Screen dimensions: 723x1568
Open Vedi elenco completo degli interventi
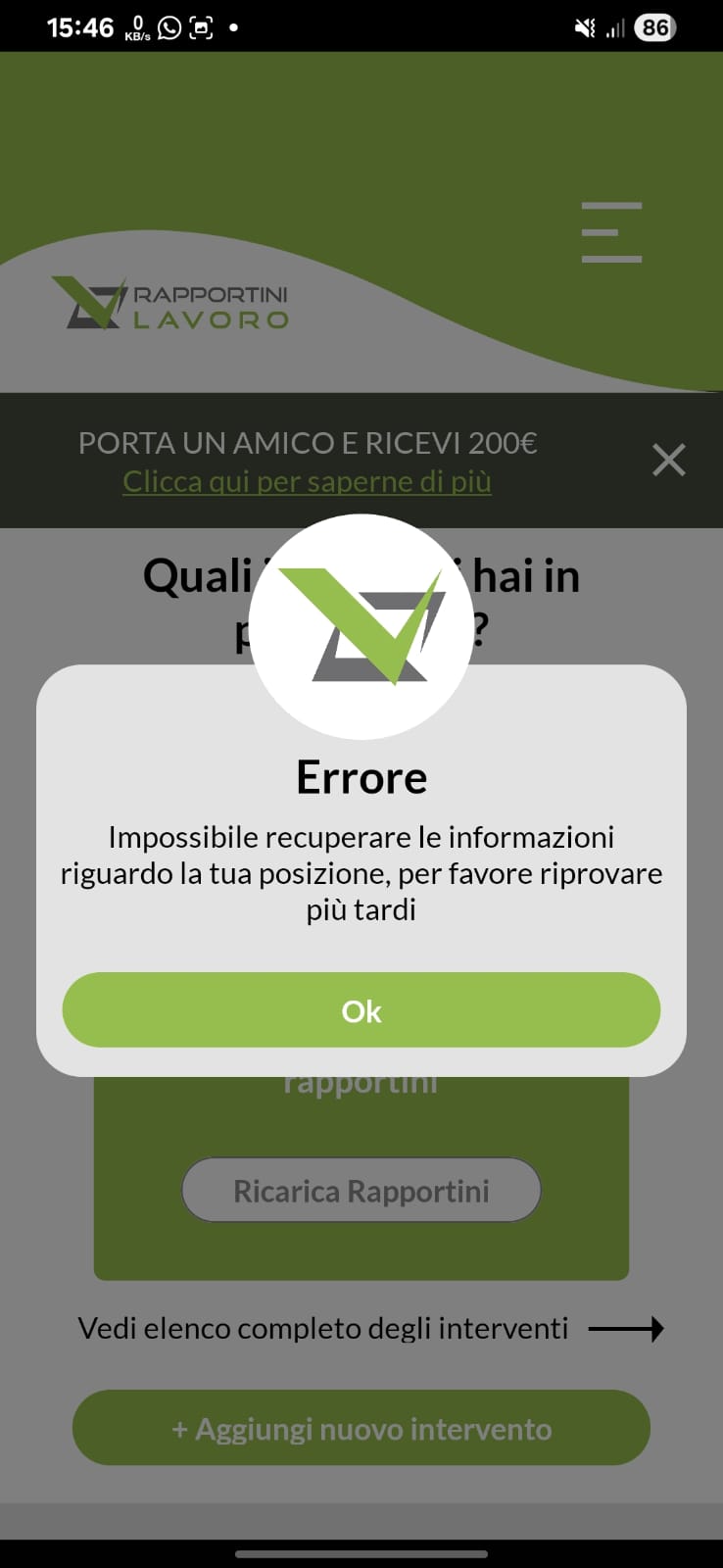[x=370, y=1329]
